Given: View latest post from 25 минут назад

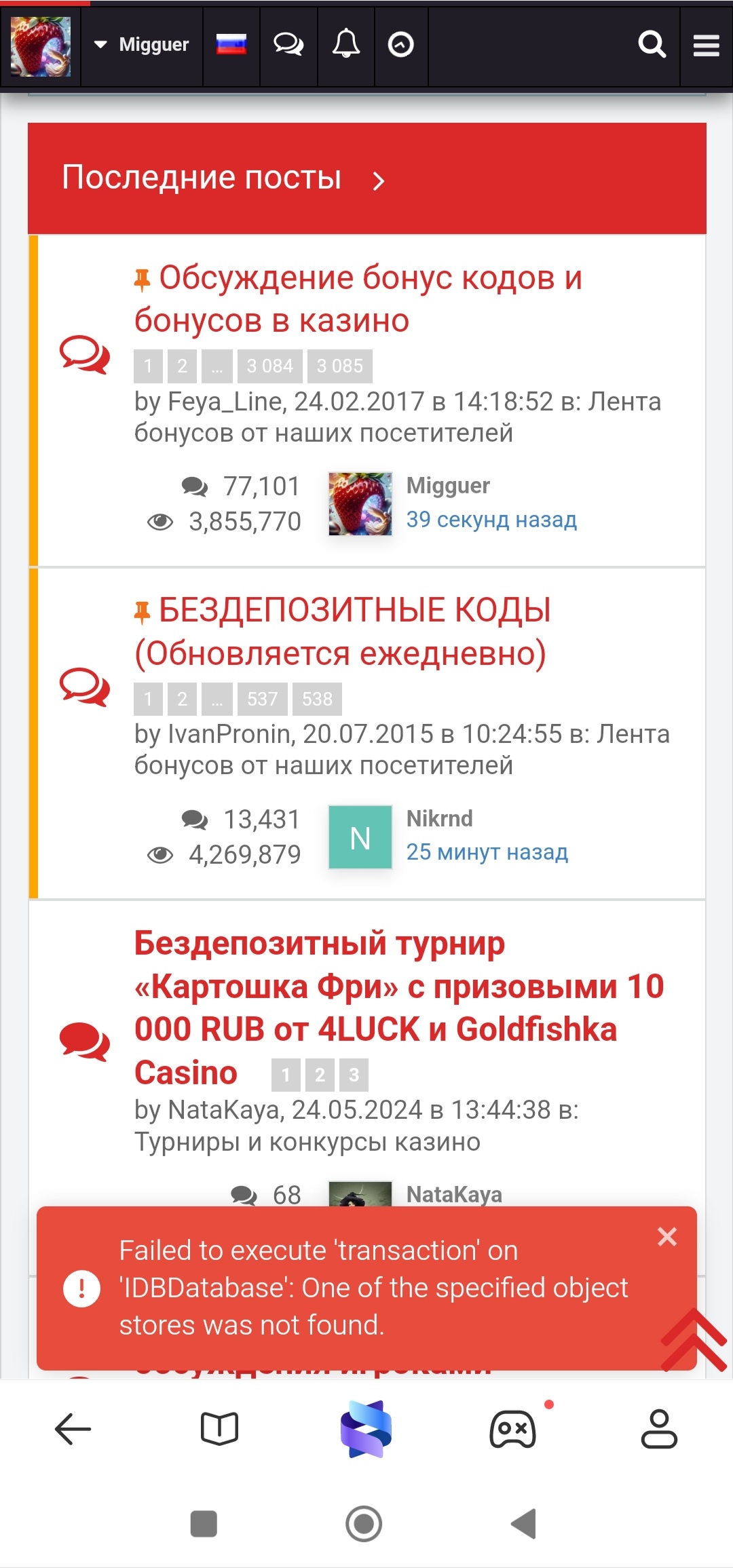Looking at the screenshot, I should coord(487,852).
